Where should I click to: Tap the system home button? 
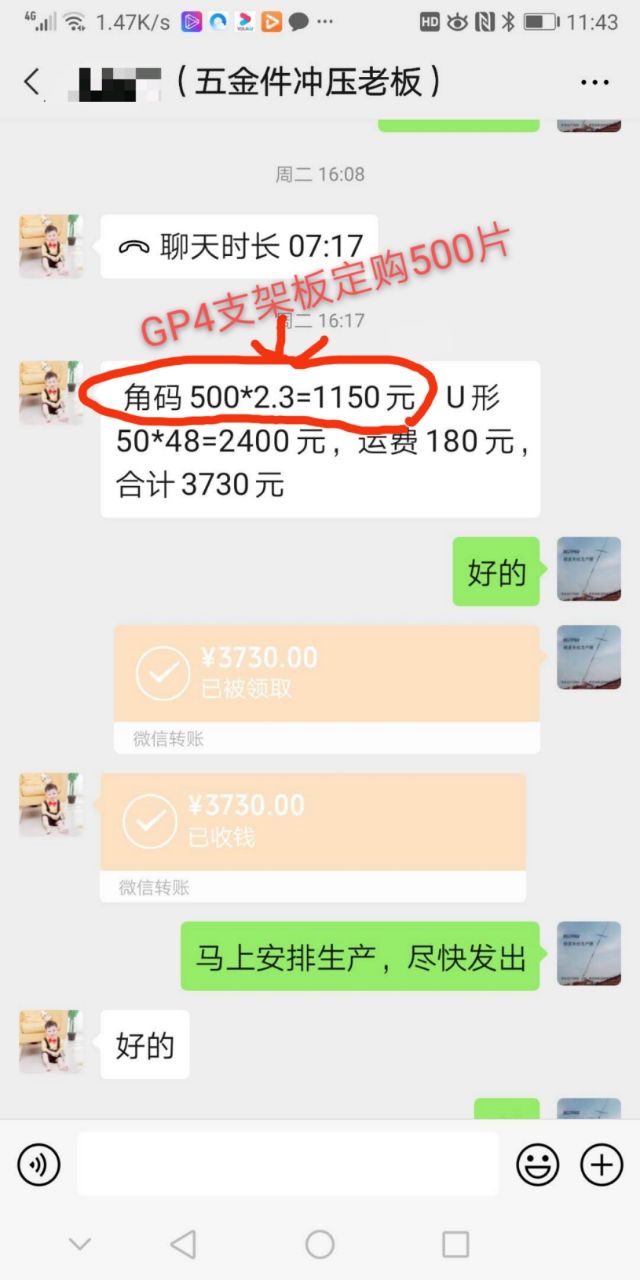pos(320,1244)
